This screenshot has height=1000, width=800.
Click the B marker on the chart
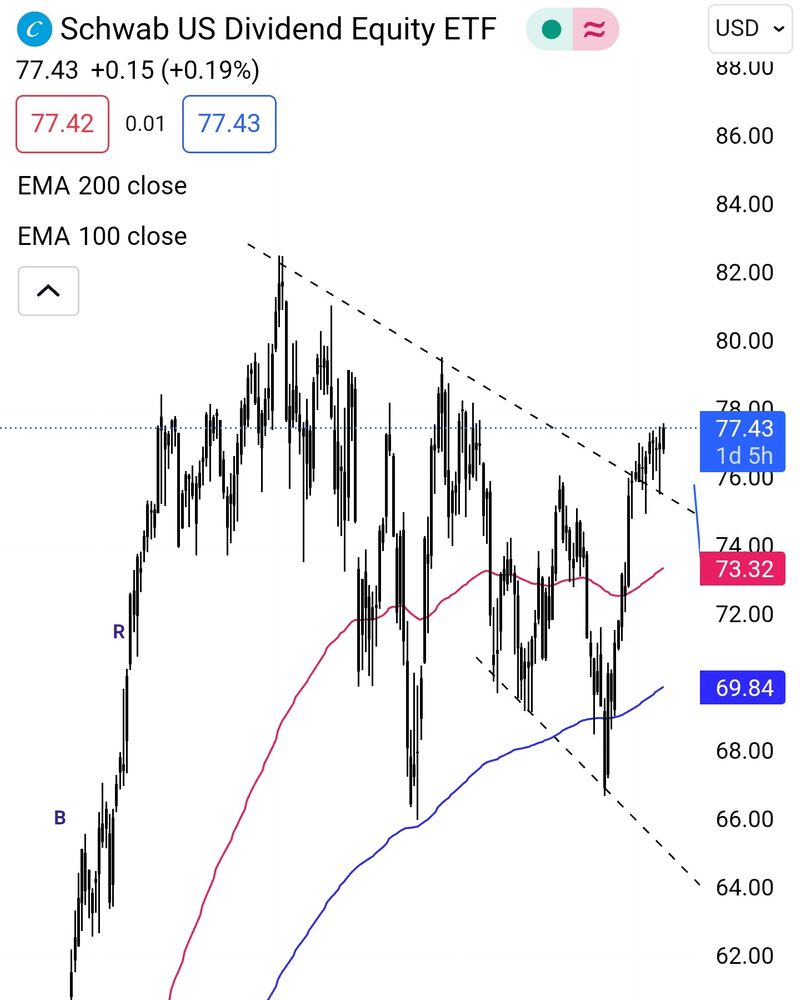[58, 817]
